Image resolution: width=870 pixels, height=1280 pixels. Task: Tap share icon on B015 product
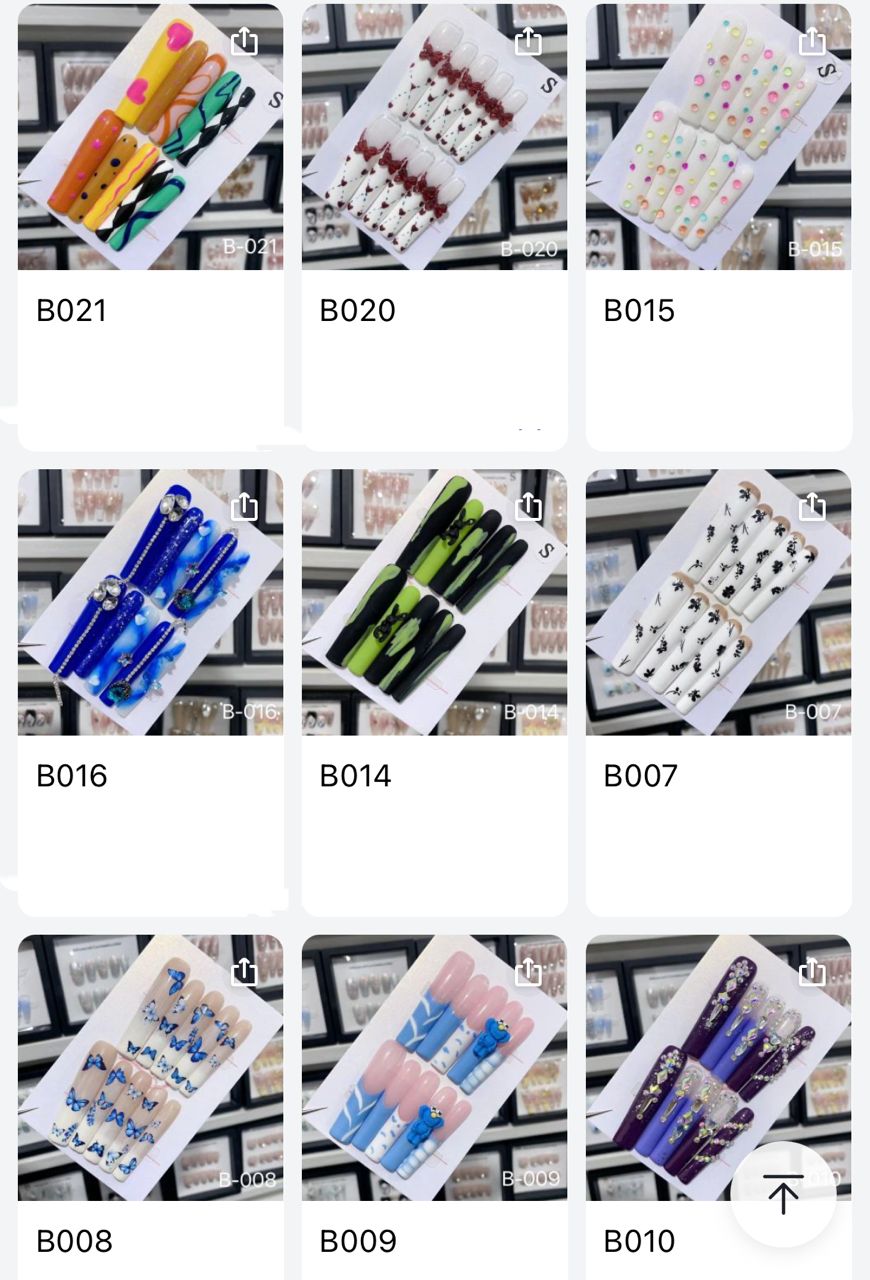tap(812, 42)
